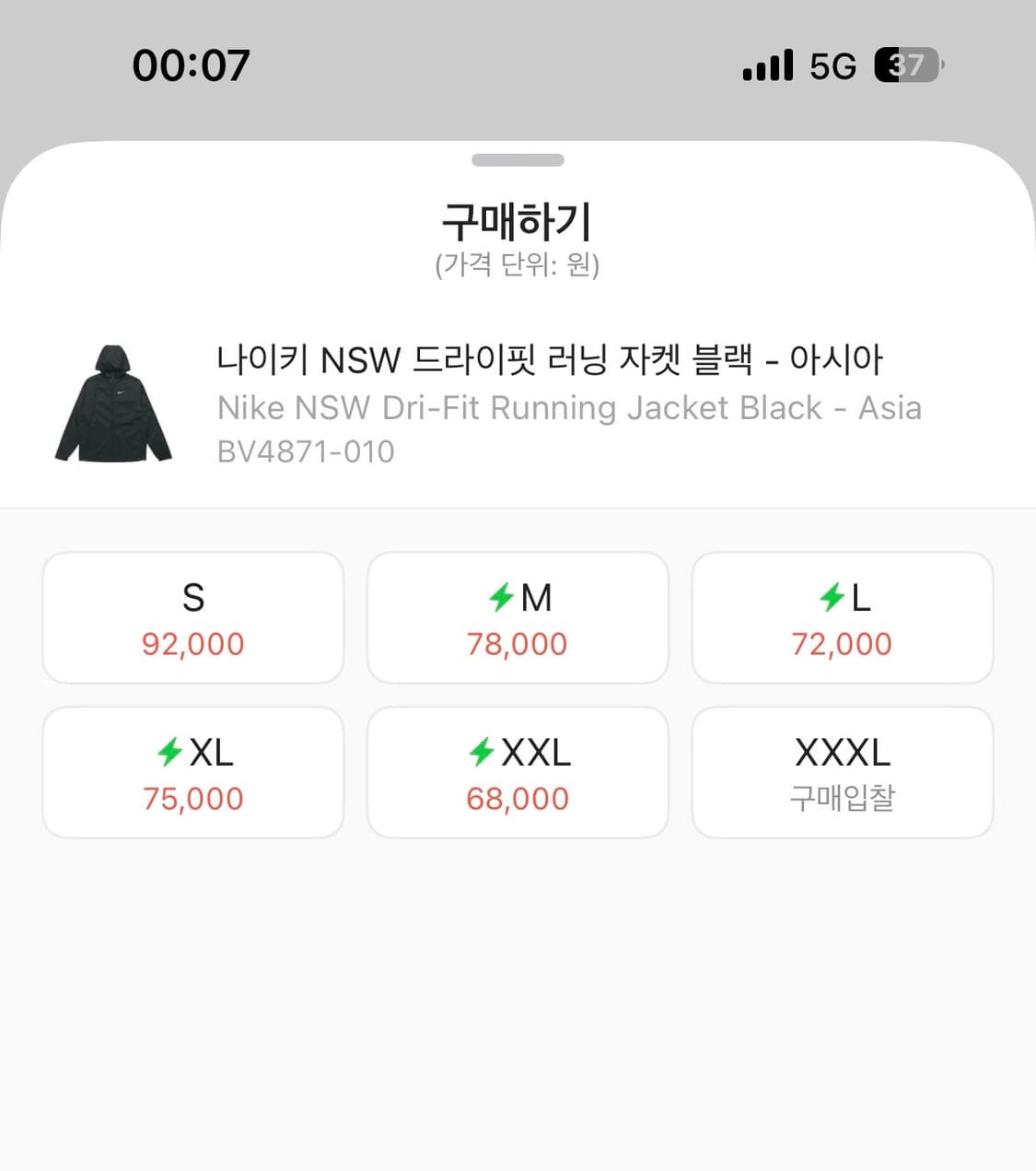Click the cellular signal strength icon

point(767,64)
